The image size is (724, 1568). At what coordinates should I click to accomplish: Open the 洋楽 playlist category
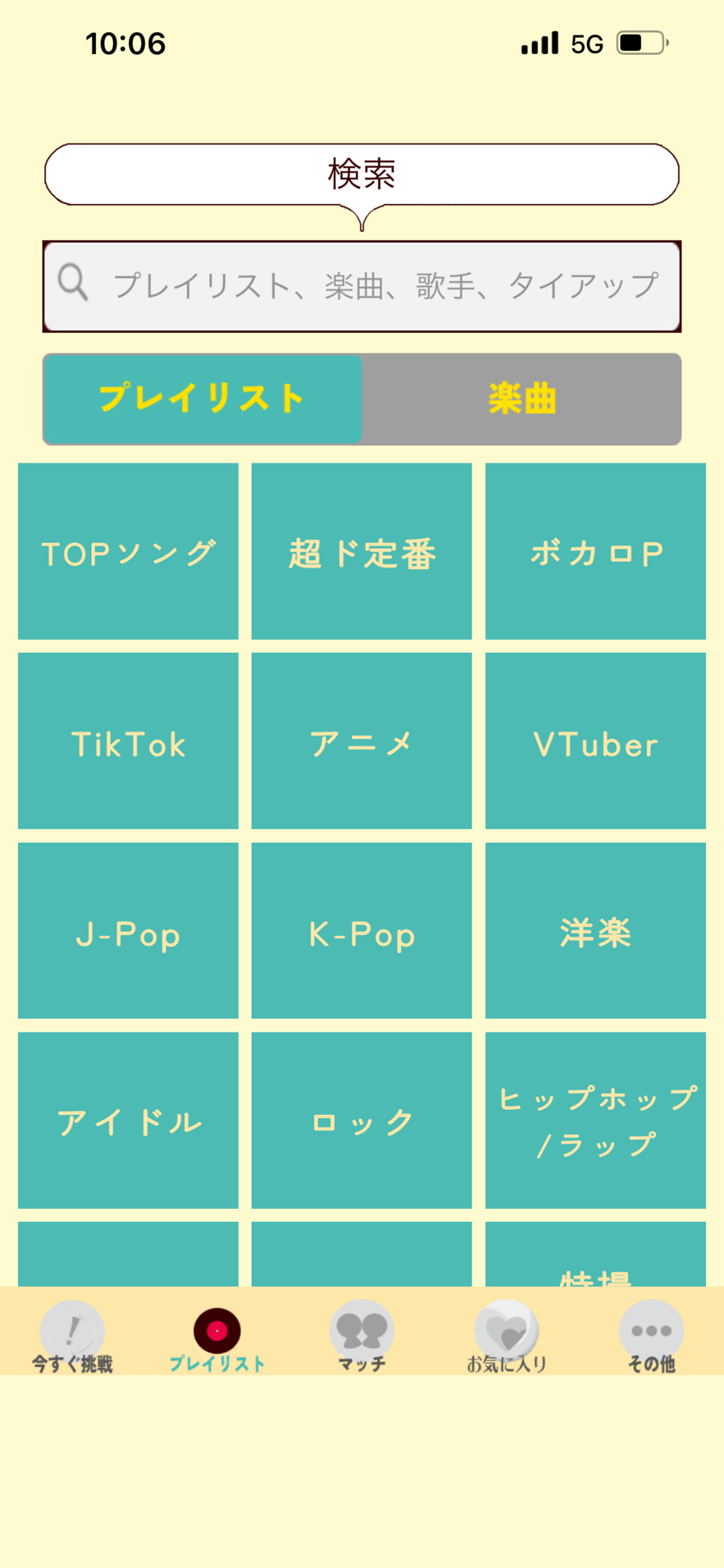coord(595,933)
